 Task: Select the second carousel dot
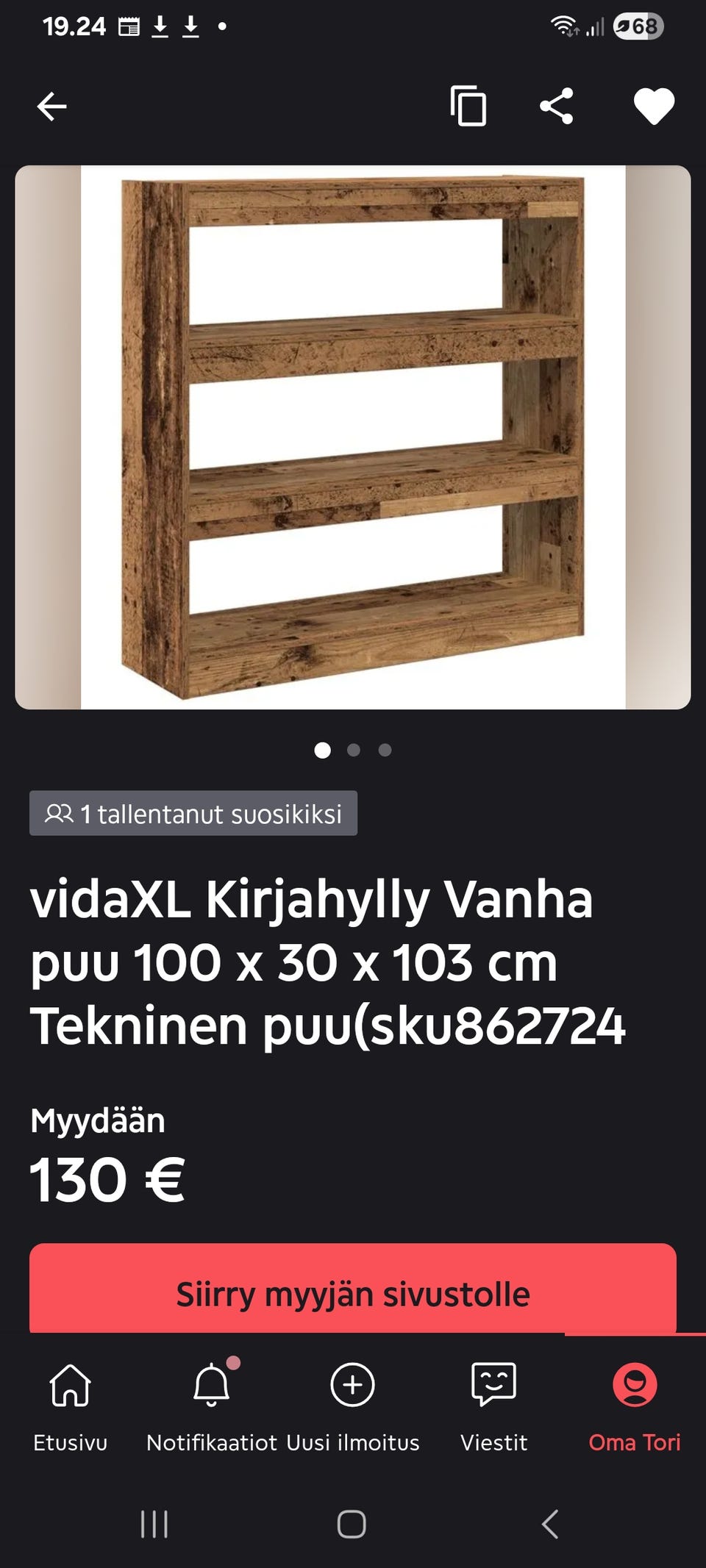pos(353,751)
